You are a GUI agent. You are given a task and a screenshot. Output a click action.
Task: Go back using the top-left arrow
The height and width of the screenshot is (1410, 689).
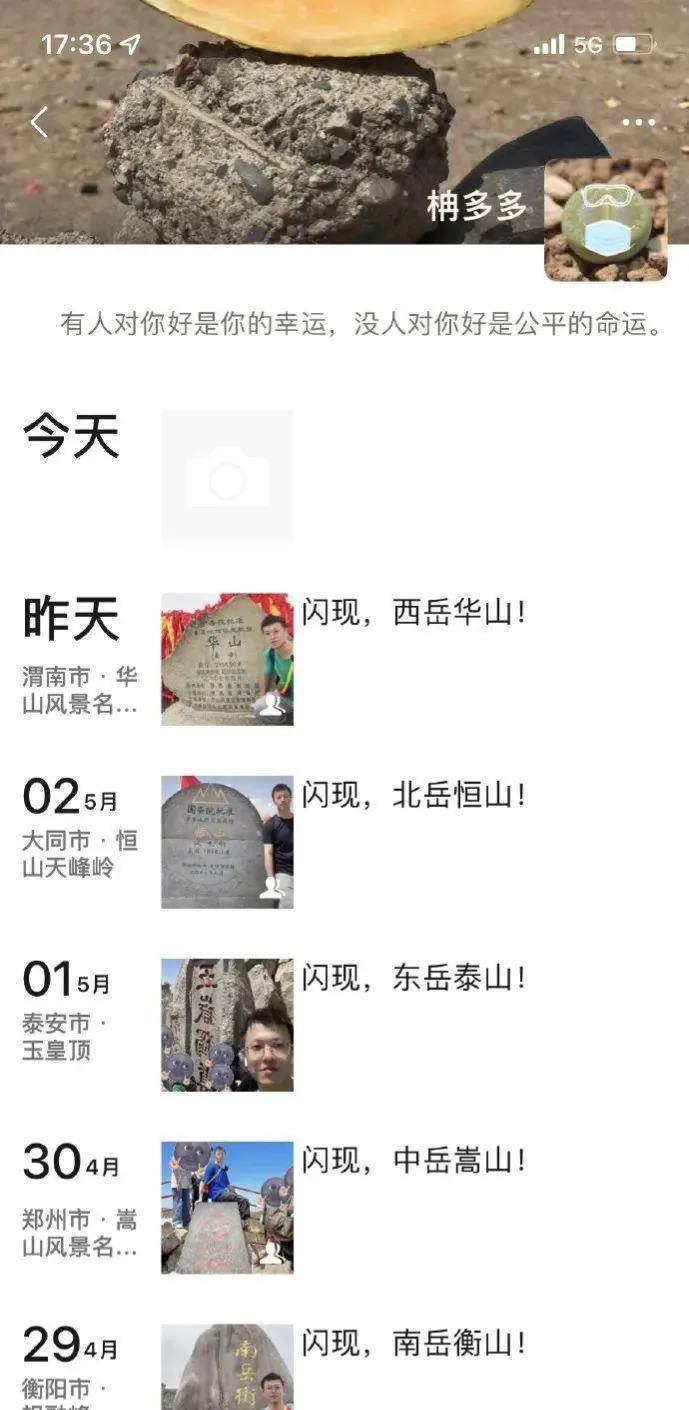(x=39, y=122)
